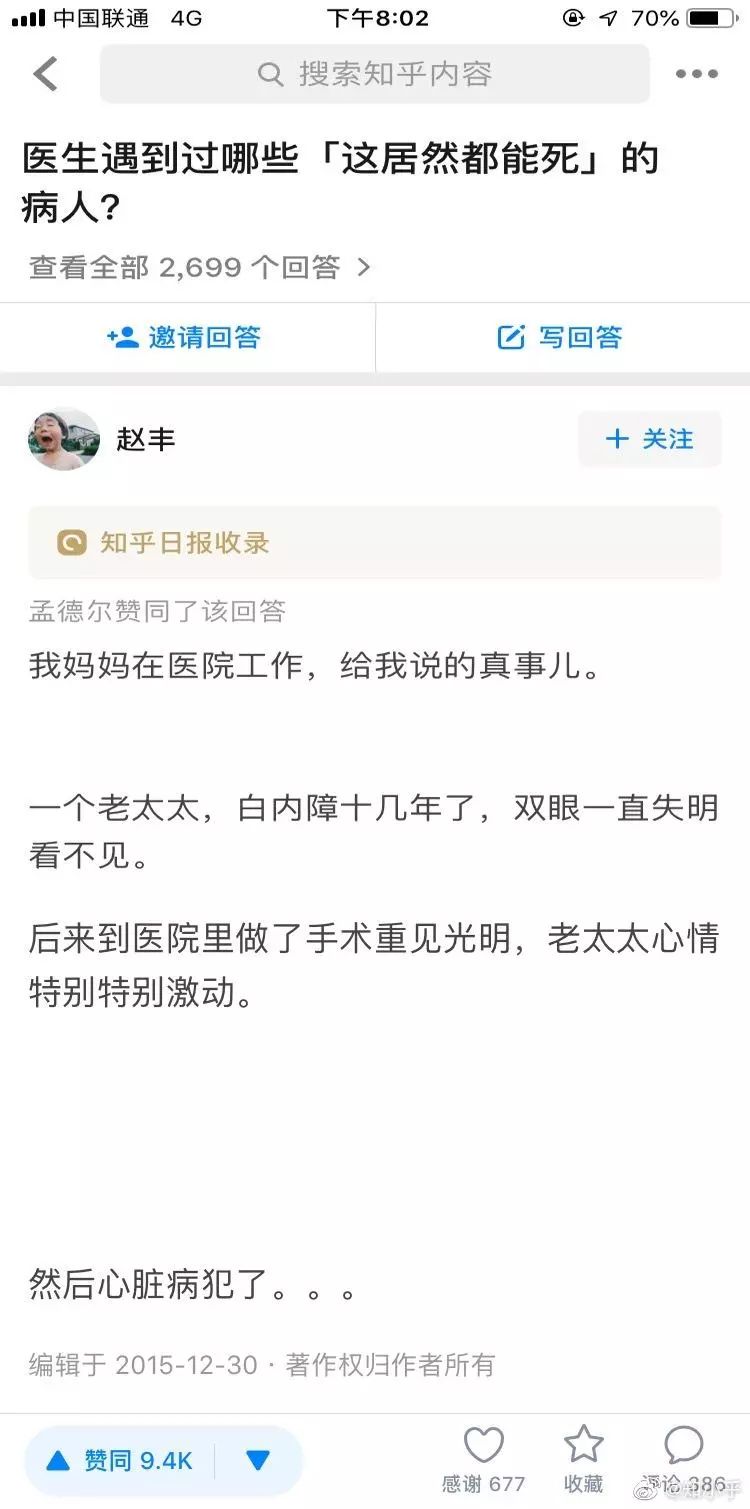Open the three-dot overflow menu

pos(696,74)
